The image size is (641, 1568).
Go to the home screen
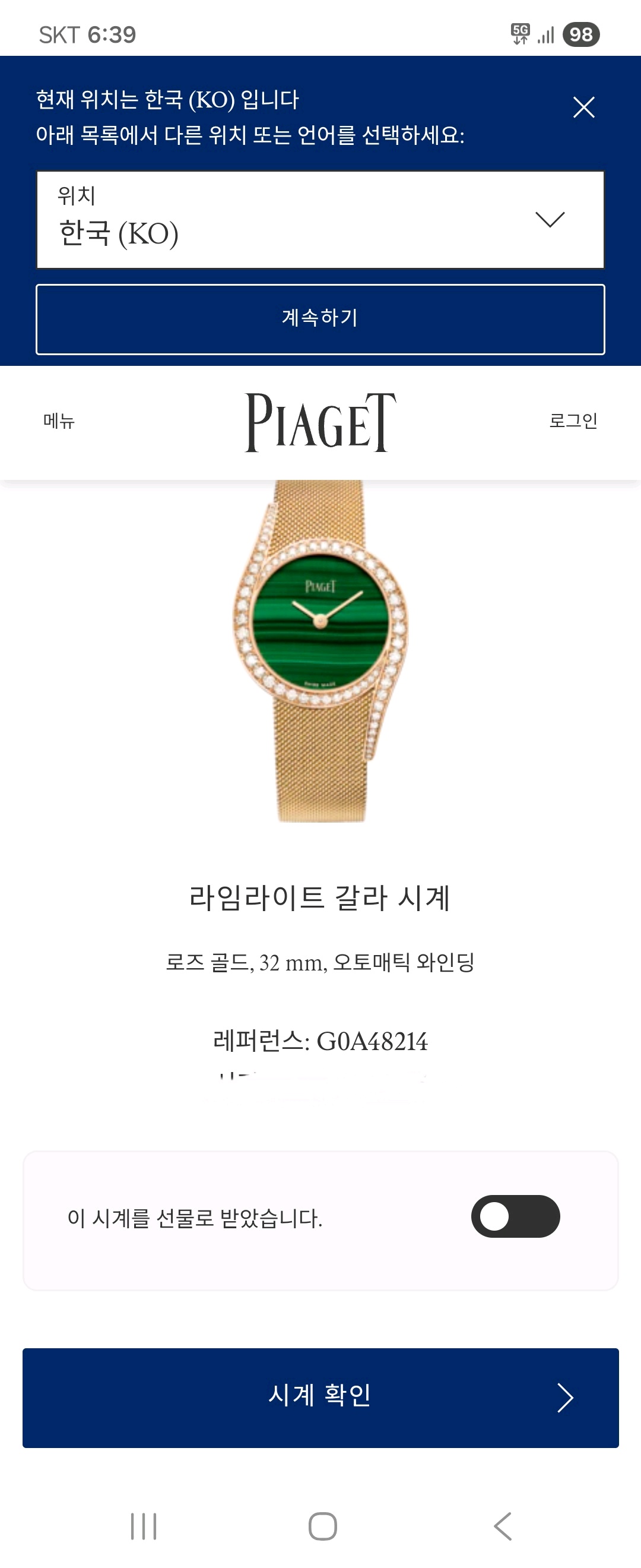coord(322,1526)
